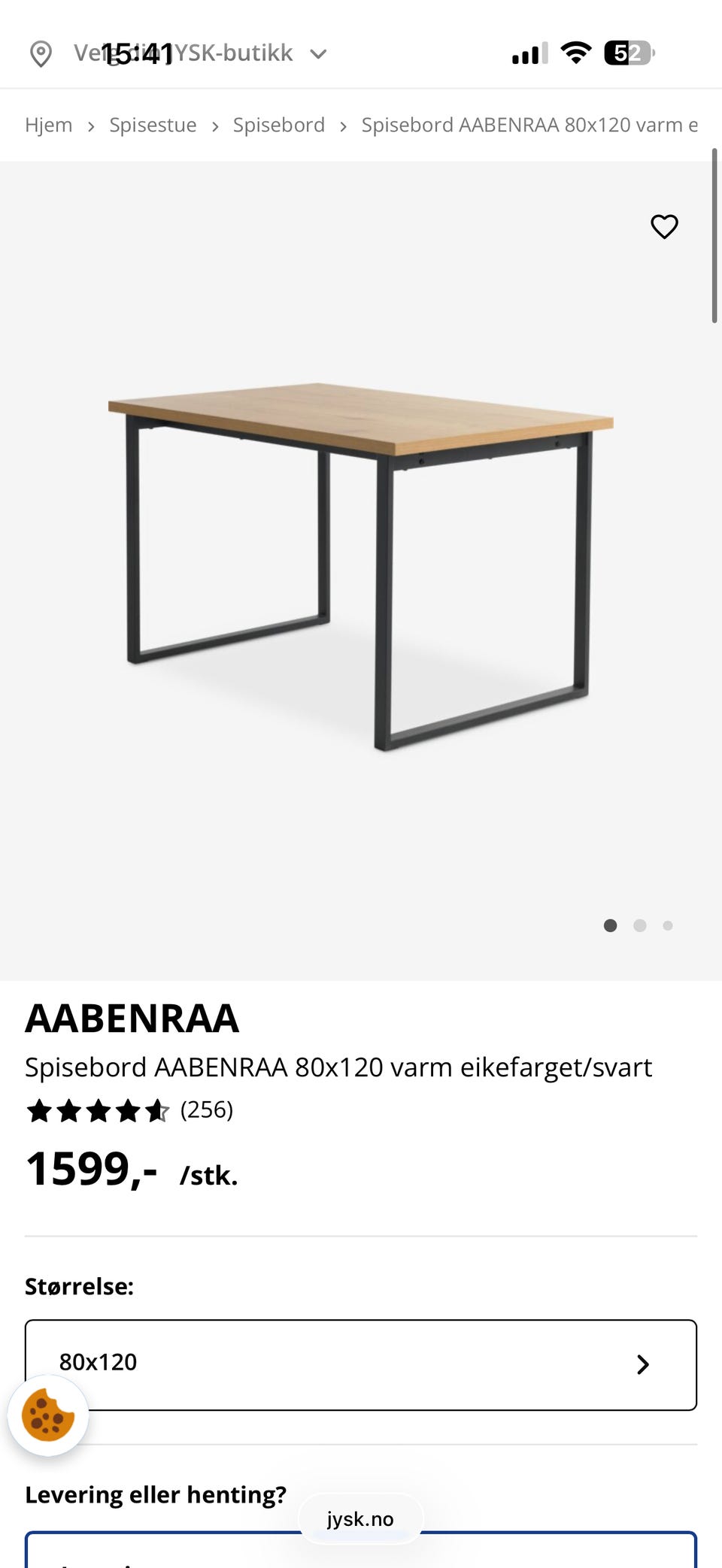This screenshot has width=722, height=1568.
Task: Click the cookie consent icon
Action: pyautogui.click(x=48, y=1416)
